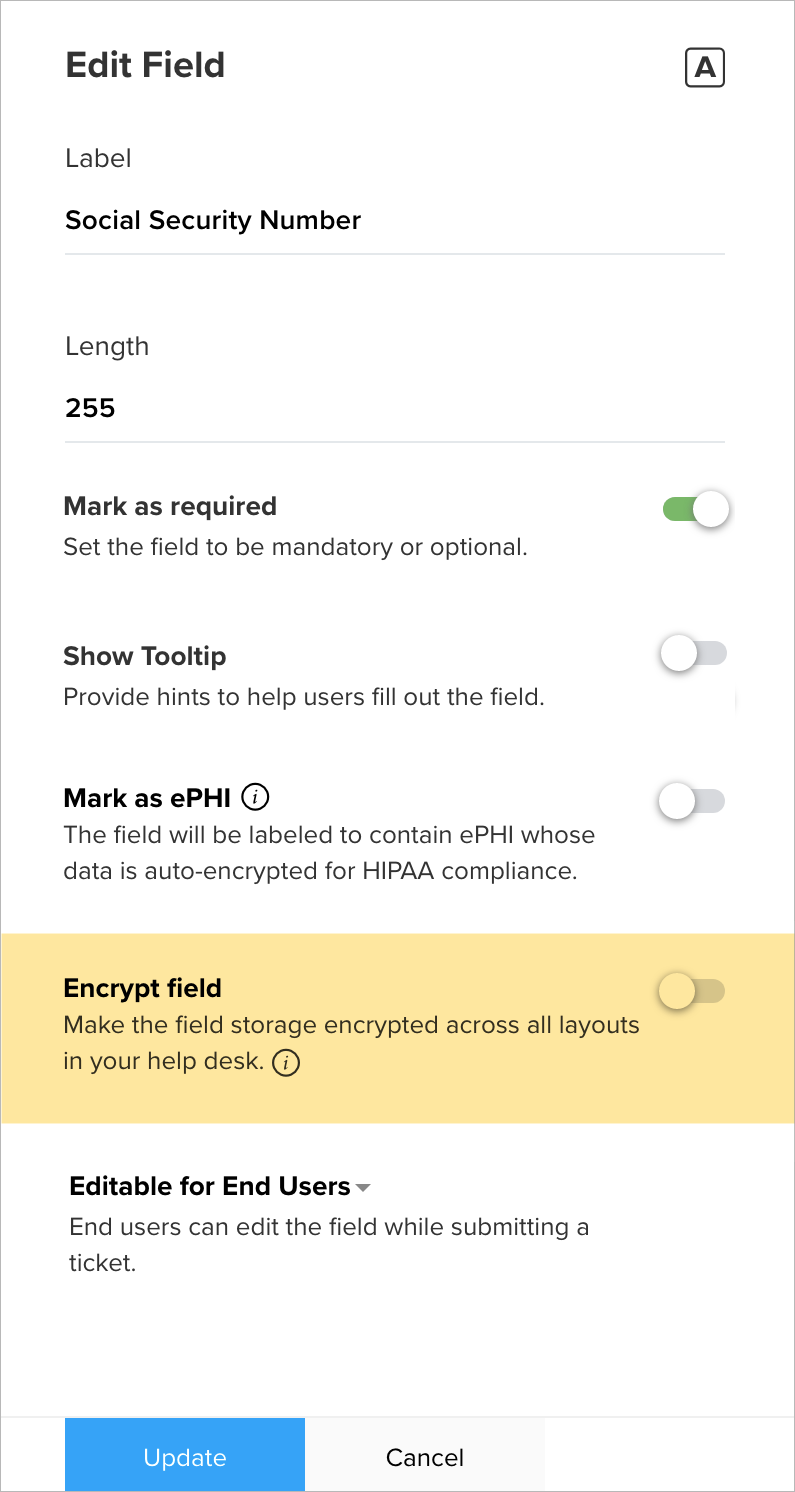
Task: Turn on Mark as ePHI
Action: [x=692, y=802]
